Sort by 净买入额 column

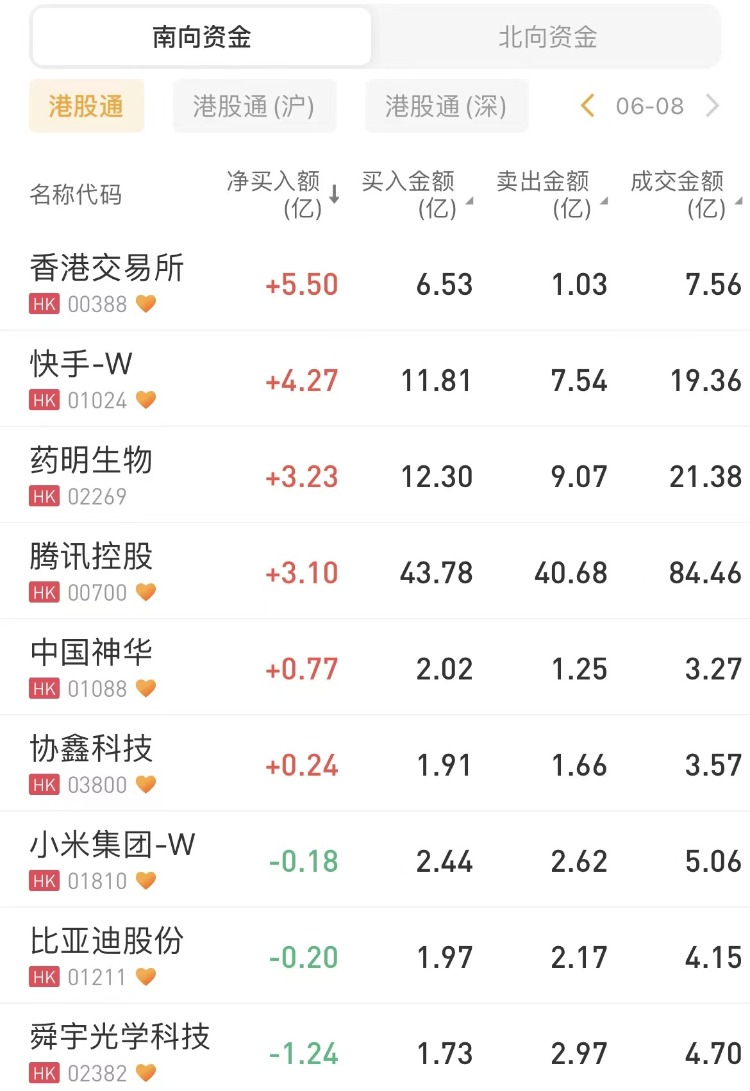[282, 194]
